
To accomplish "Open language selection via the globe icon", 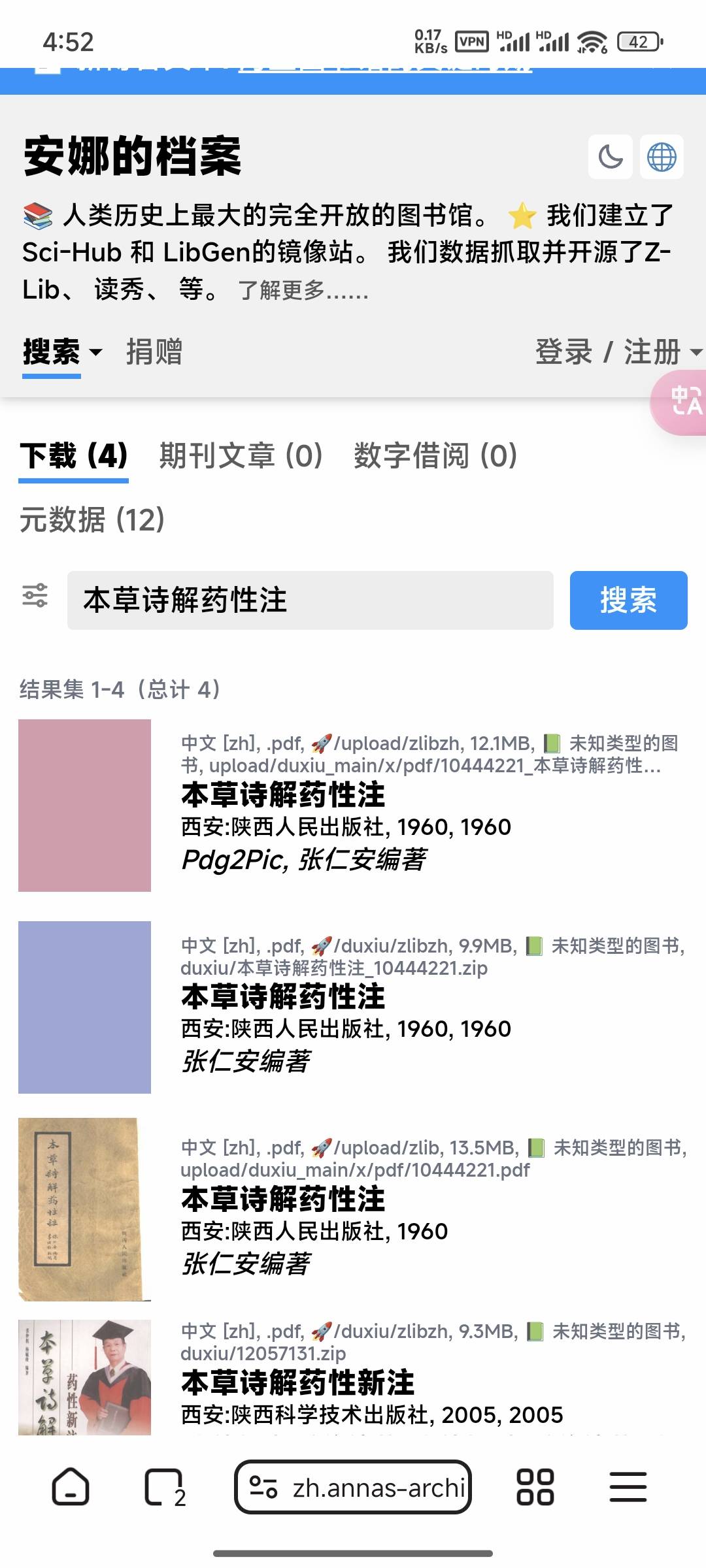I will [663, 157].
